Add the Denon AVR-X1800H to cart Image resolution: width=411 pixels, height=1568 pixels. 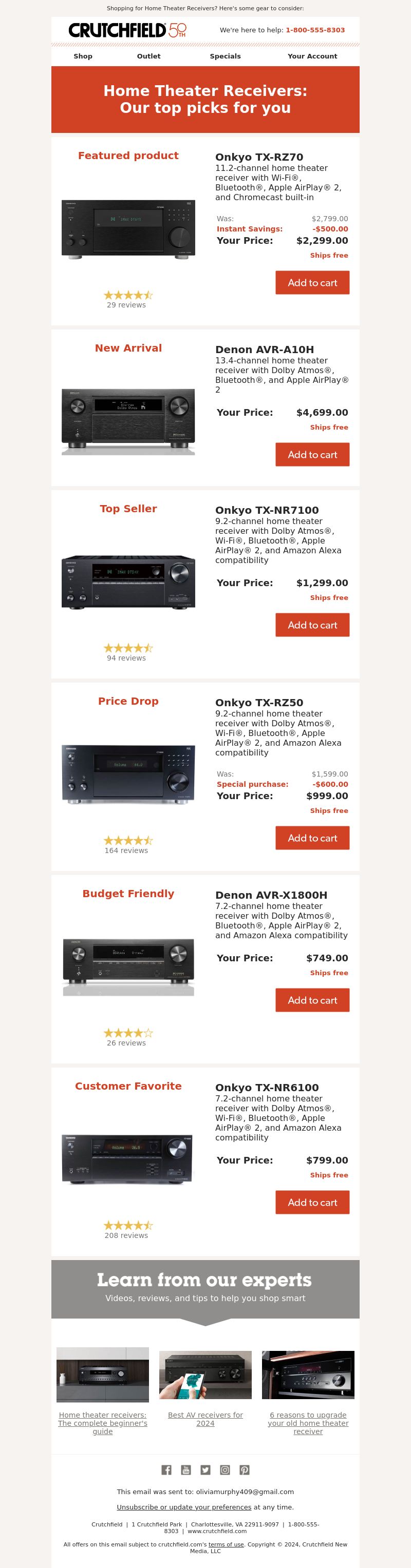[312, 1000]
